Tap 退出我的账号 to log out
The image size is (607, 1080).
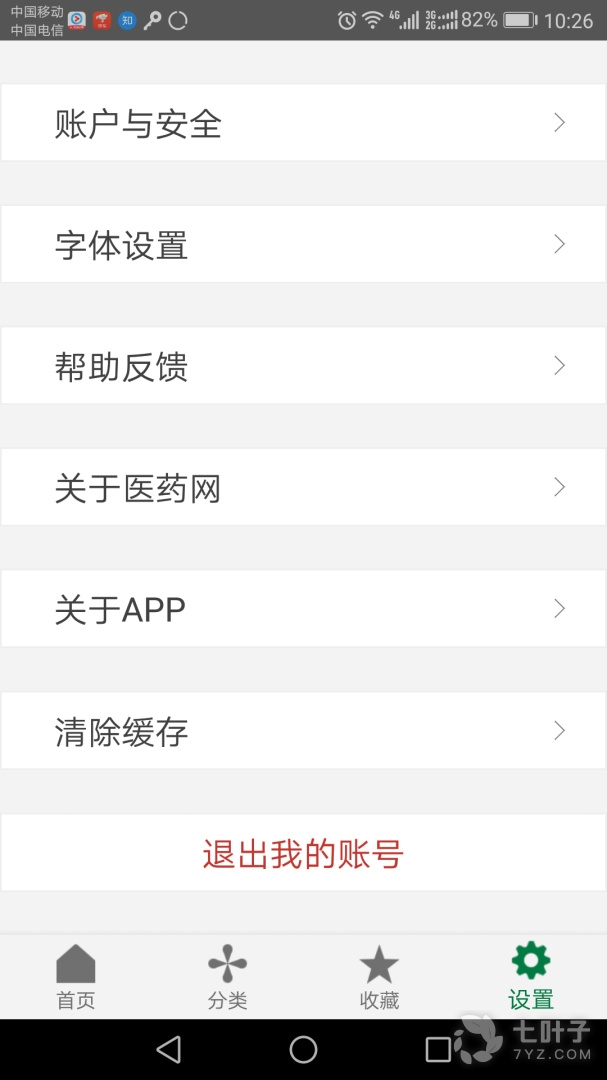pos(303,853)
